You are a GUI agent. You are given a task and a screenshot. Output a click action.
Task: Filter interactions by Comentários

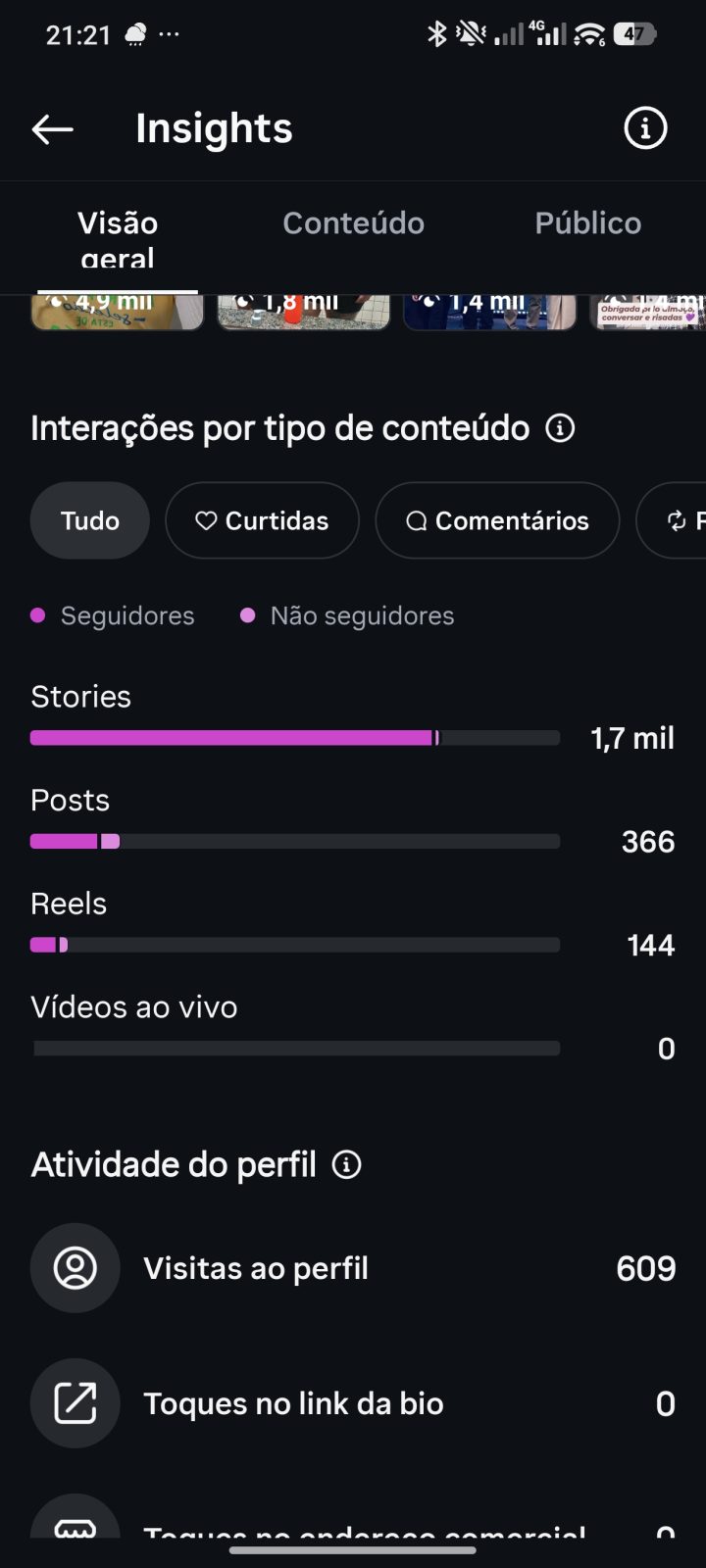497,520
